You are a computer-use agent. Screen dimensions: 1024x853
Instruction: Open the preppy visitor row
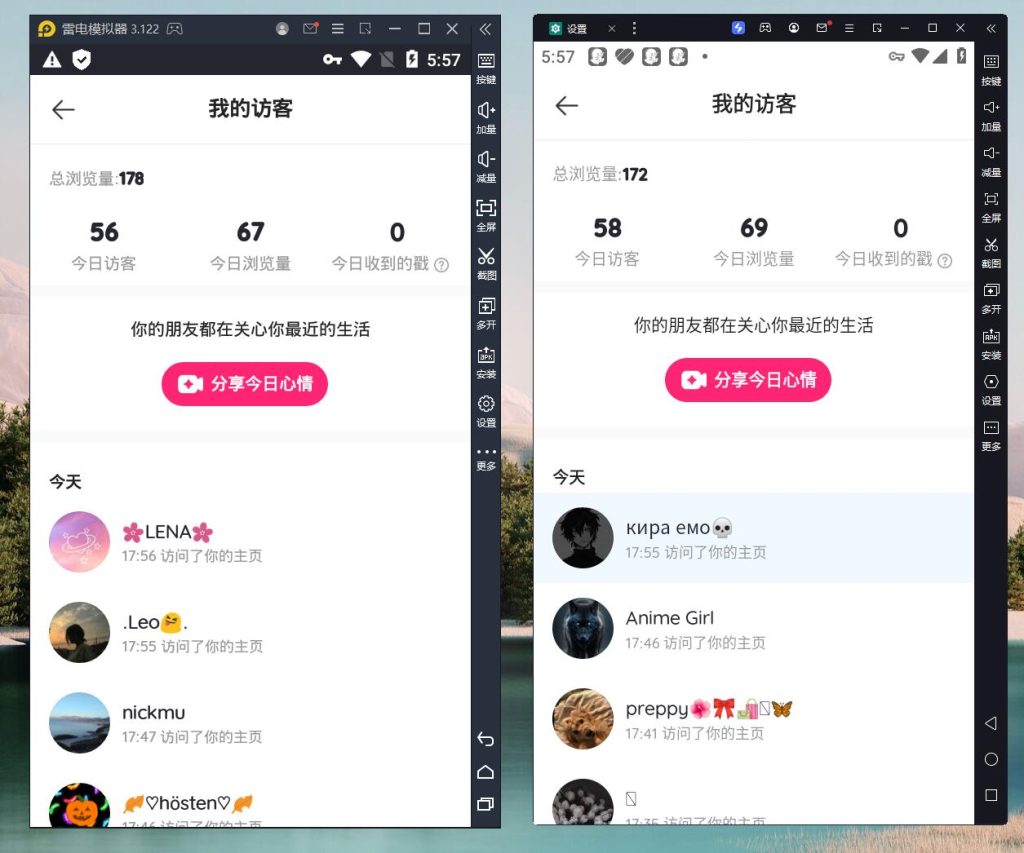(753, 719)
